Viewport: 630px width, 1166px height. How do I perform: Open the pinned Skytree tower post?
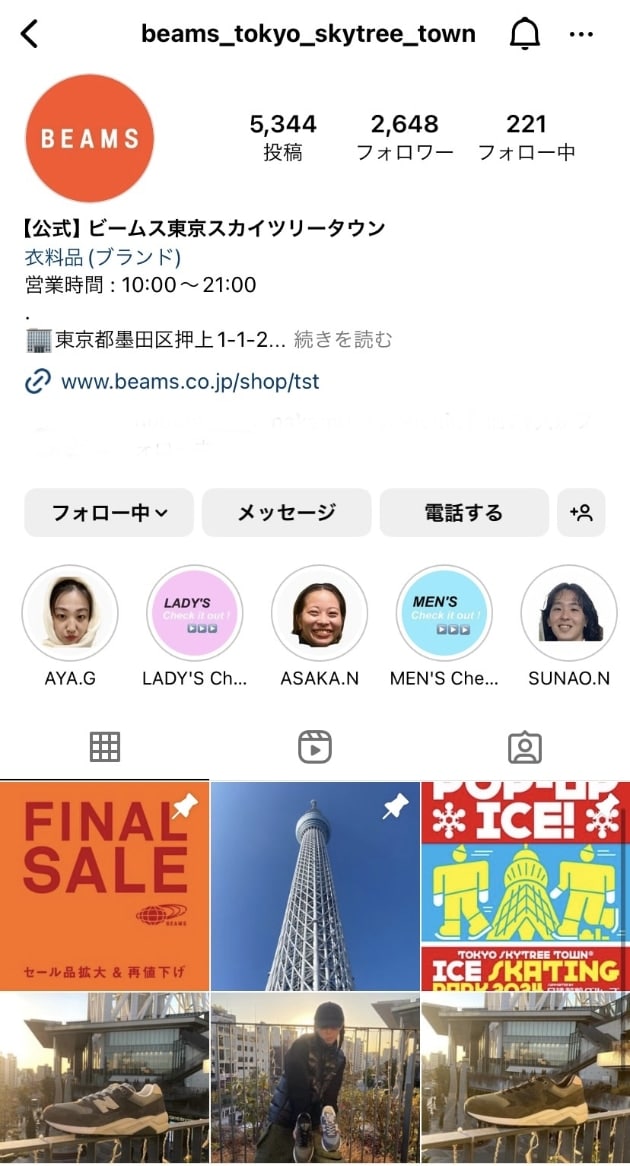[315, 886]
